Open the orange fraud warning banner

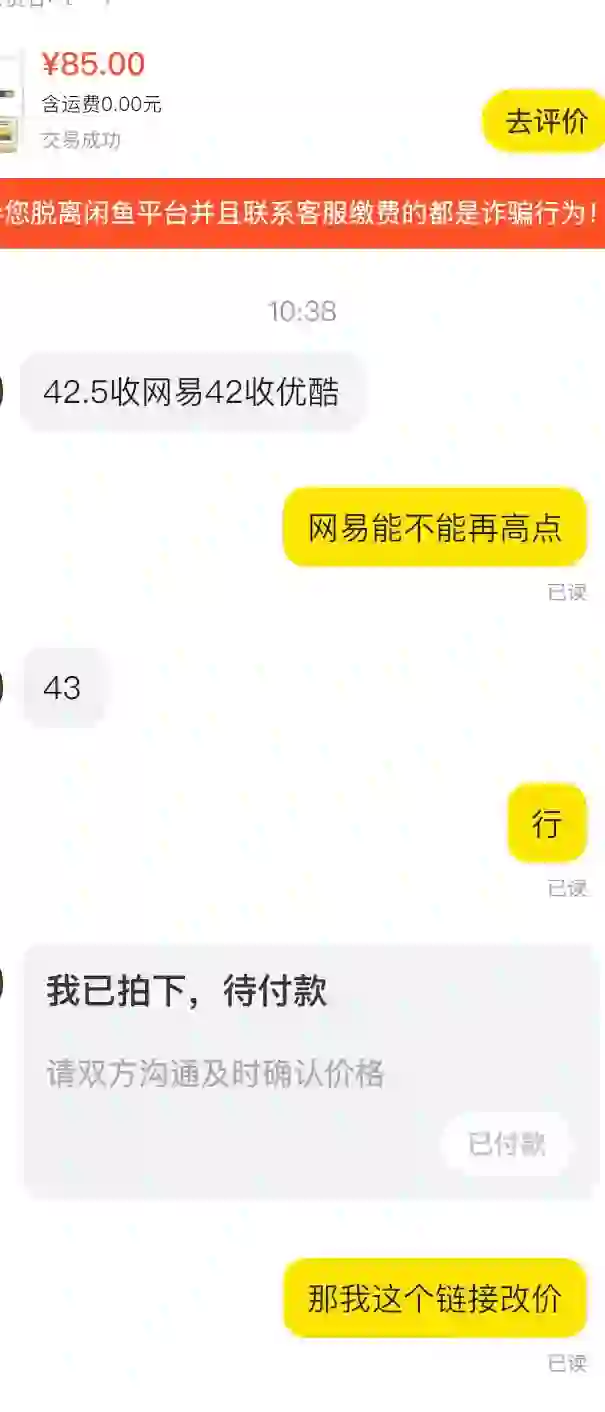302,213
